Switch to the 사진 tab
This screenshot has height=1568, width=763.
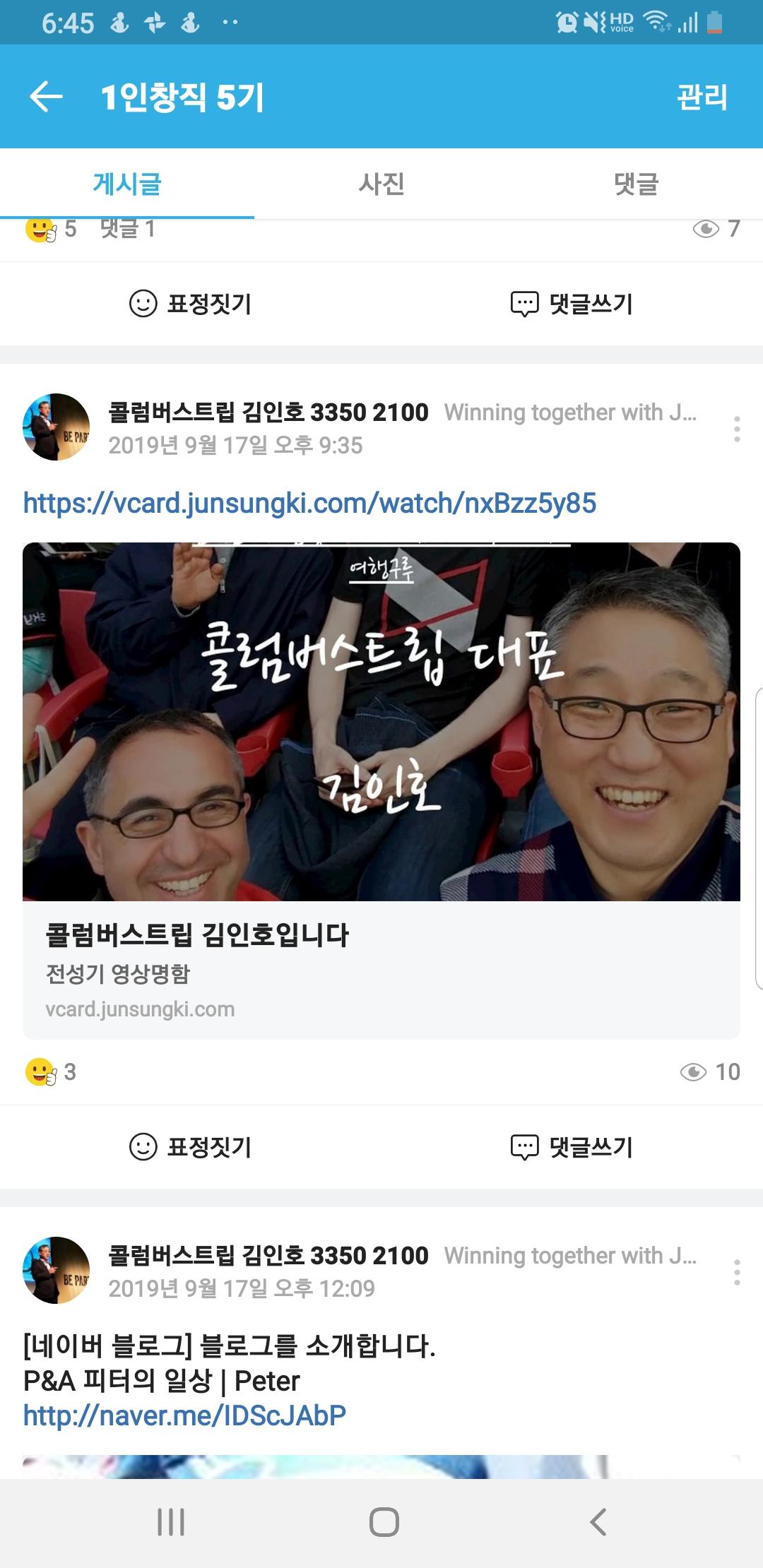(381, 184)
